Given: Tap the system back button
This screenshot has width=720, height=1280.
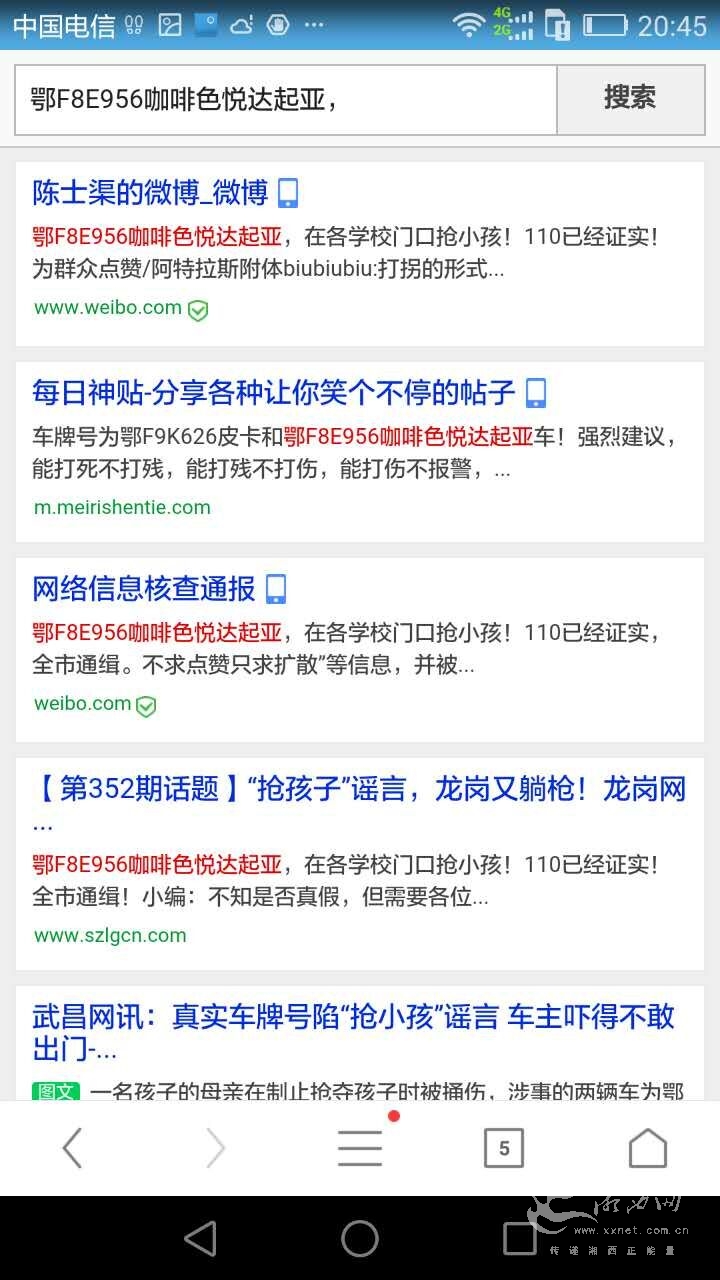Looking at the screenshot, I should [200, 1239].
